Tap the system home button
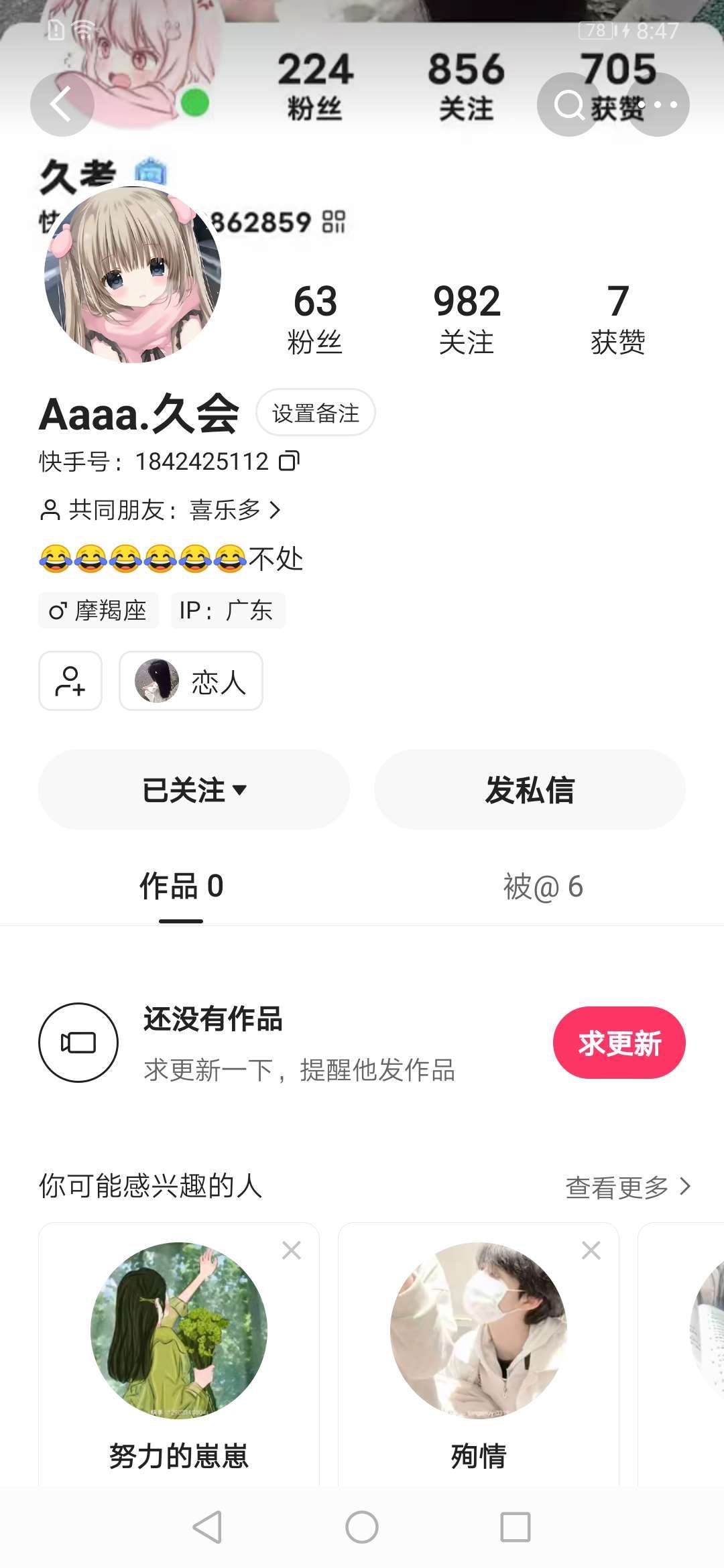Viewport: 724px width, 1568px height. click(x=362, y=1528)
